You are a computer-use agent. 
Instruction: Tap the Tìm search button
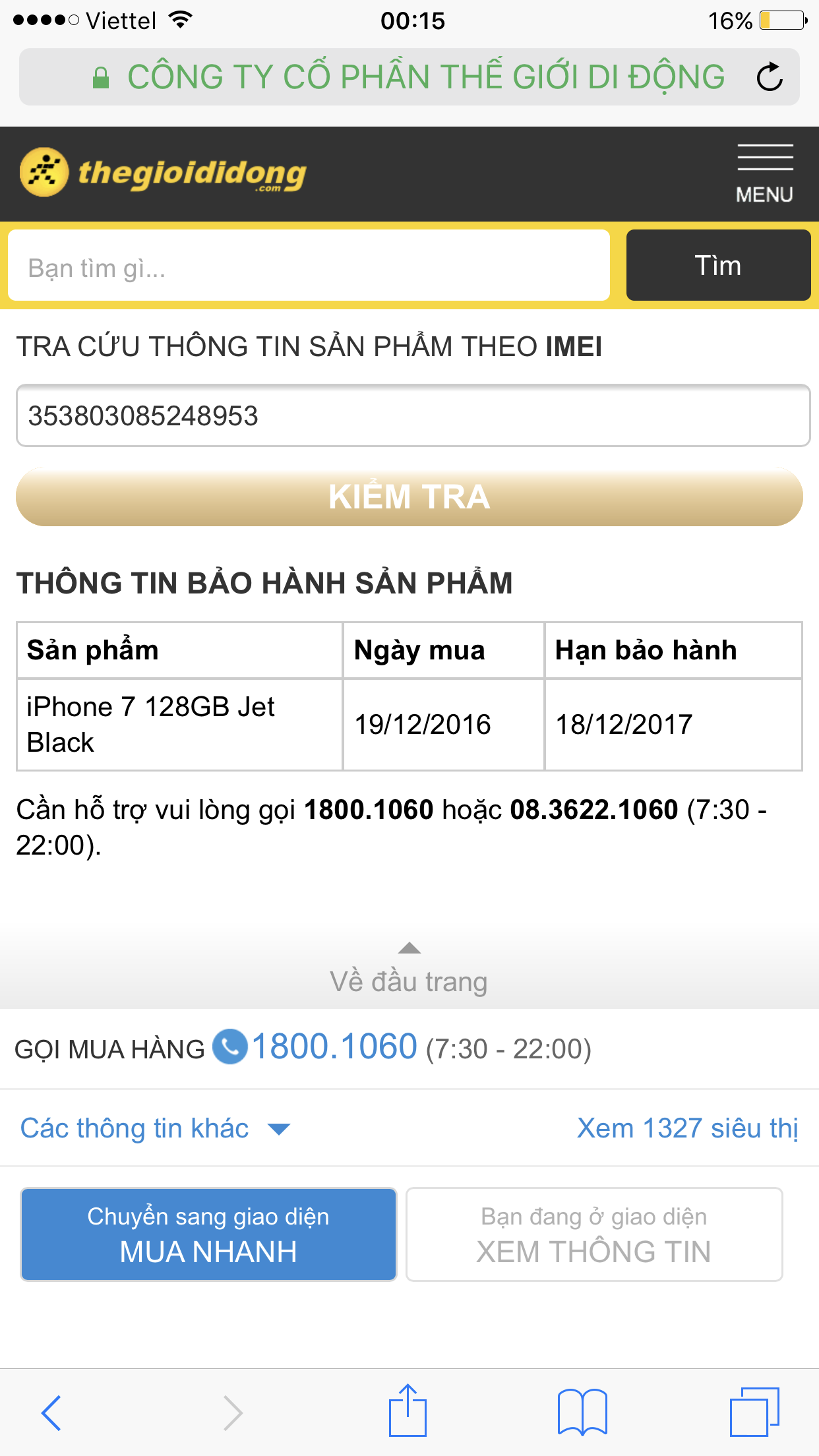[x=718, y=266]
